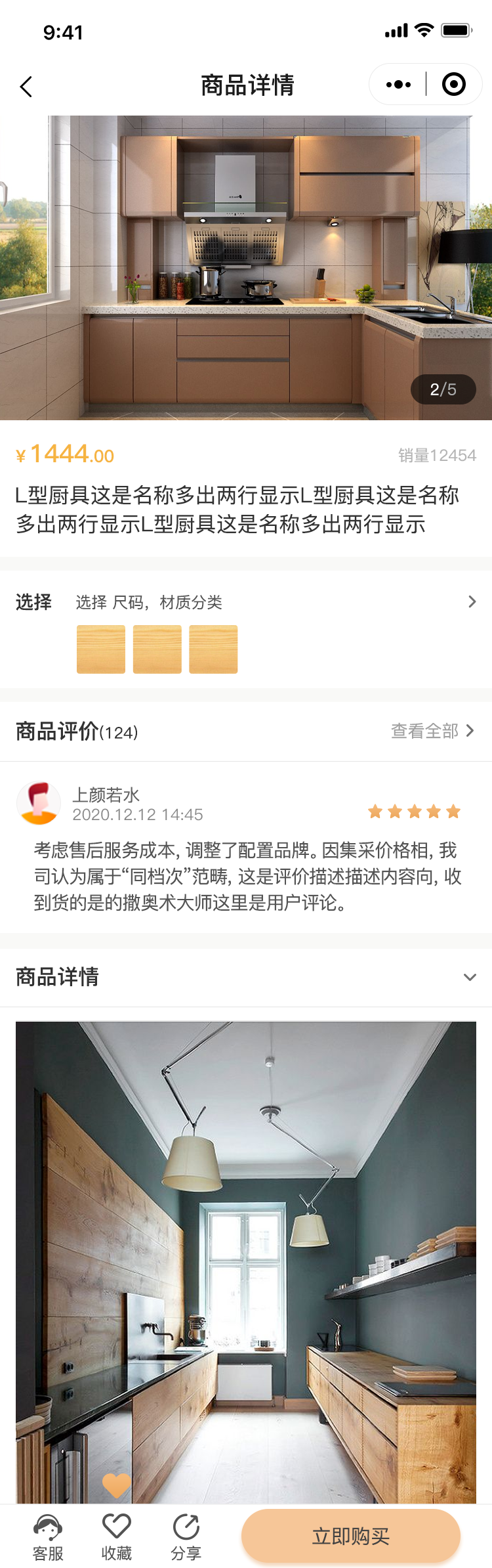
Task: Close the mini-program with the circle button
Action: click(453, 85)
